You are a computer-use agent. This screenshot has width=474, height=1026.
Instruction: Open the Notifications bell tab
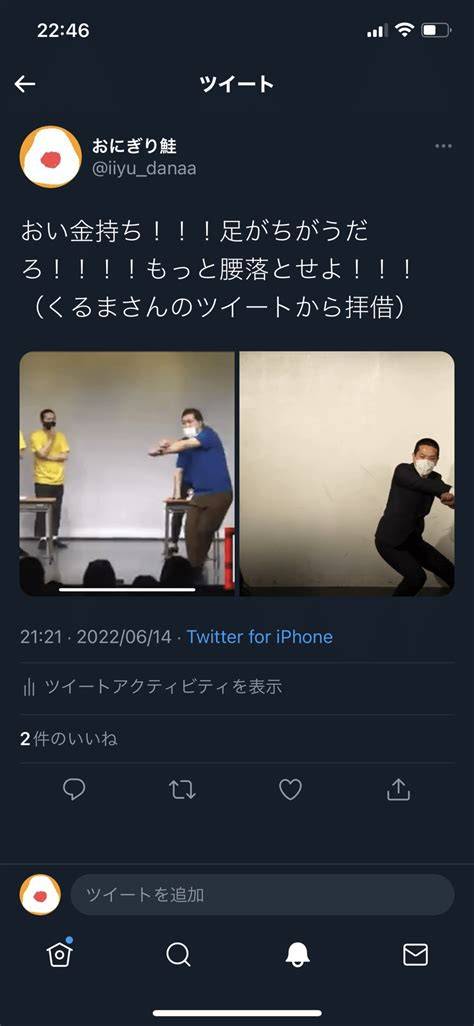click(x=297, y=955)
